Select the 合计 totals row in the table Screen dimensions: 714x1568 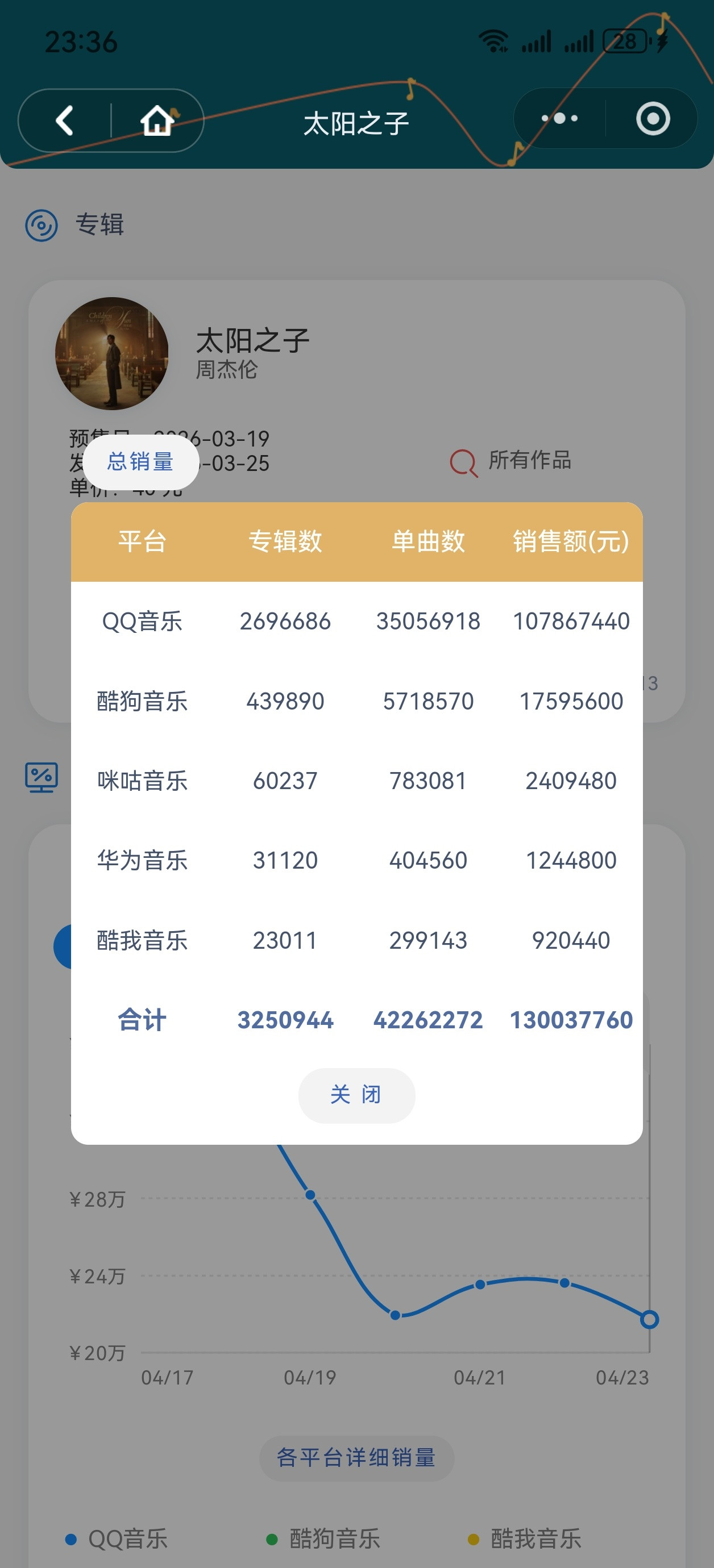tap(356, 1020)
